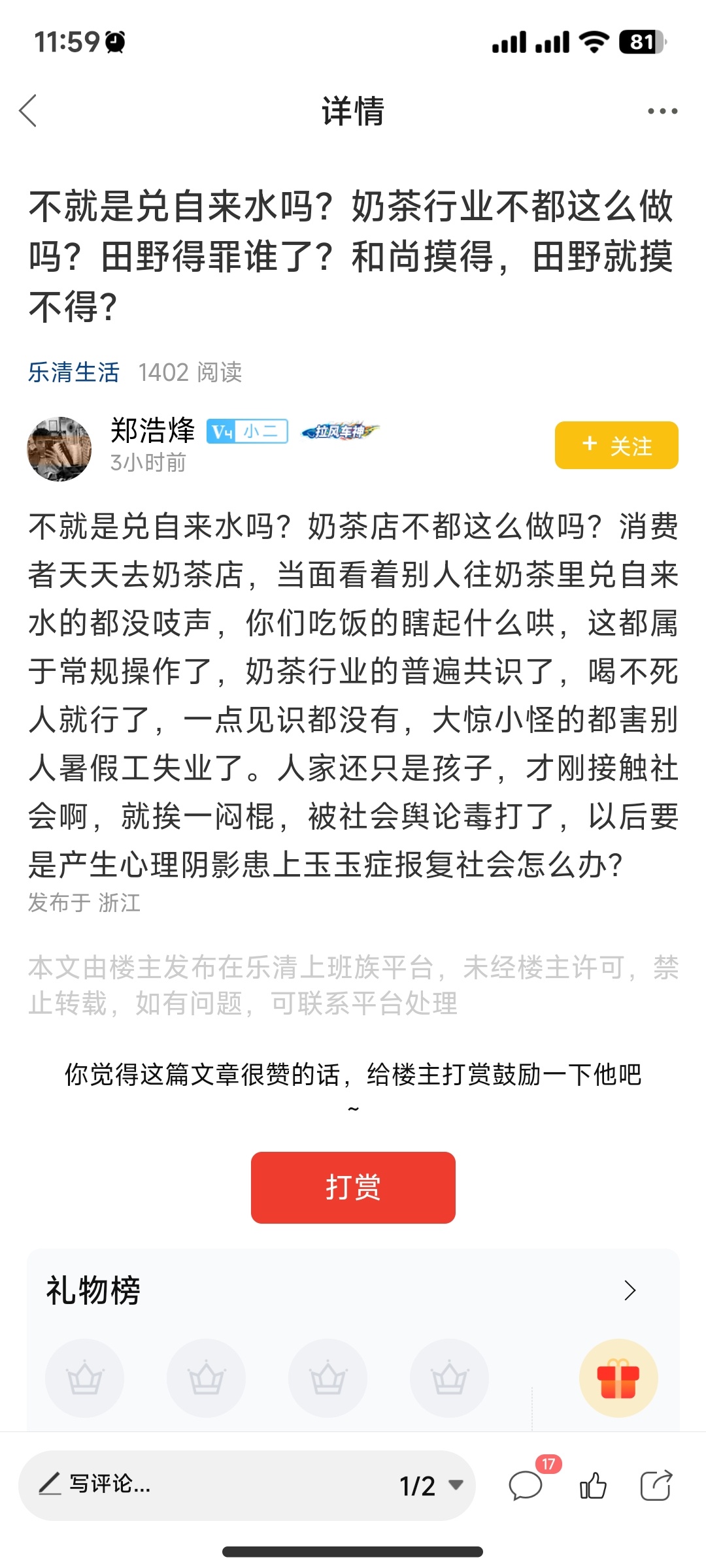View the 17 comments
706x1568 pixels.
pyautogui.click(x=527, y=1486)
